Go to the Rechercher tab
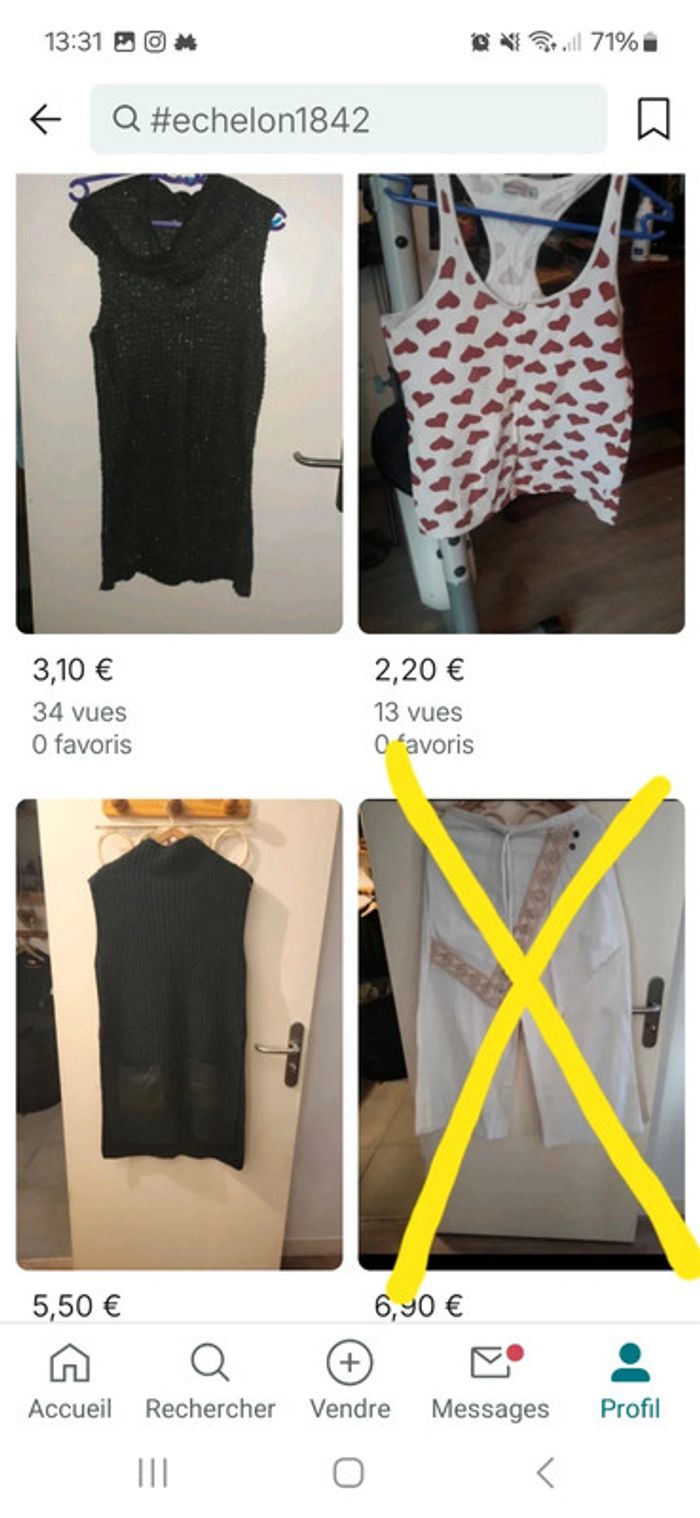The width and height of the screenshot is (700, 1518). pos(210,1380)
